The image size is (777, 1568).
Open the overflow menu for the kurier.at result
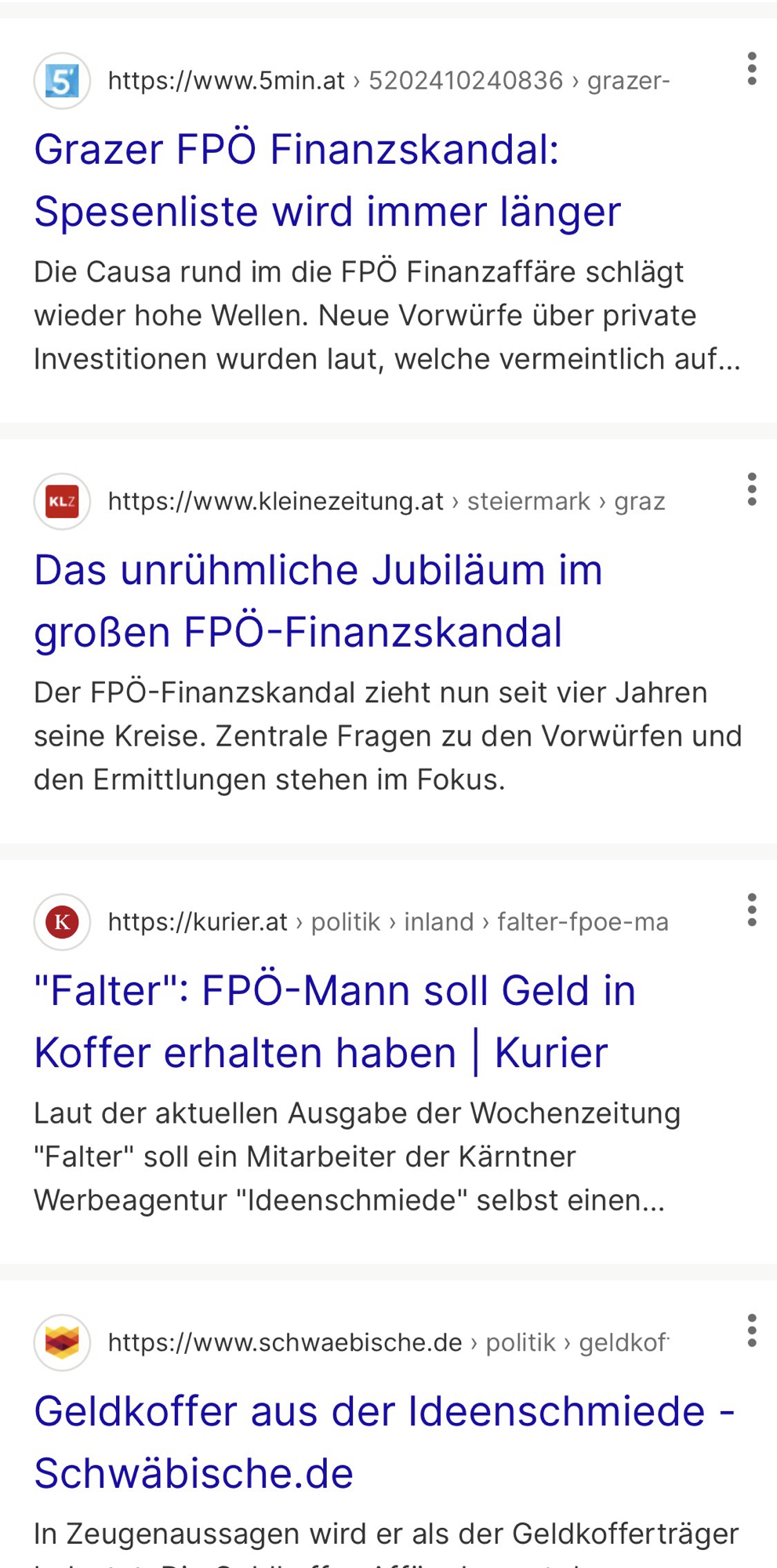pyautogui.click(x=752, y=909)
